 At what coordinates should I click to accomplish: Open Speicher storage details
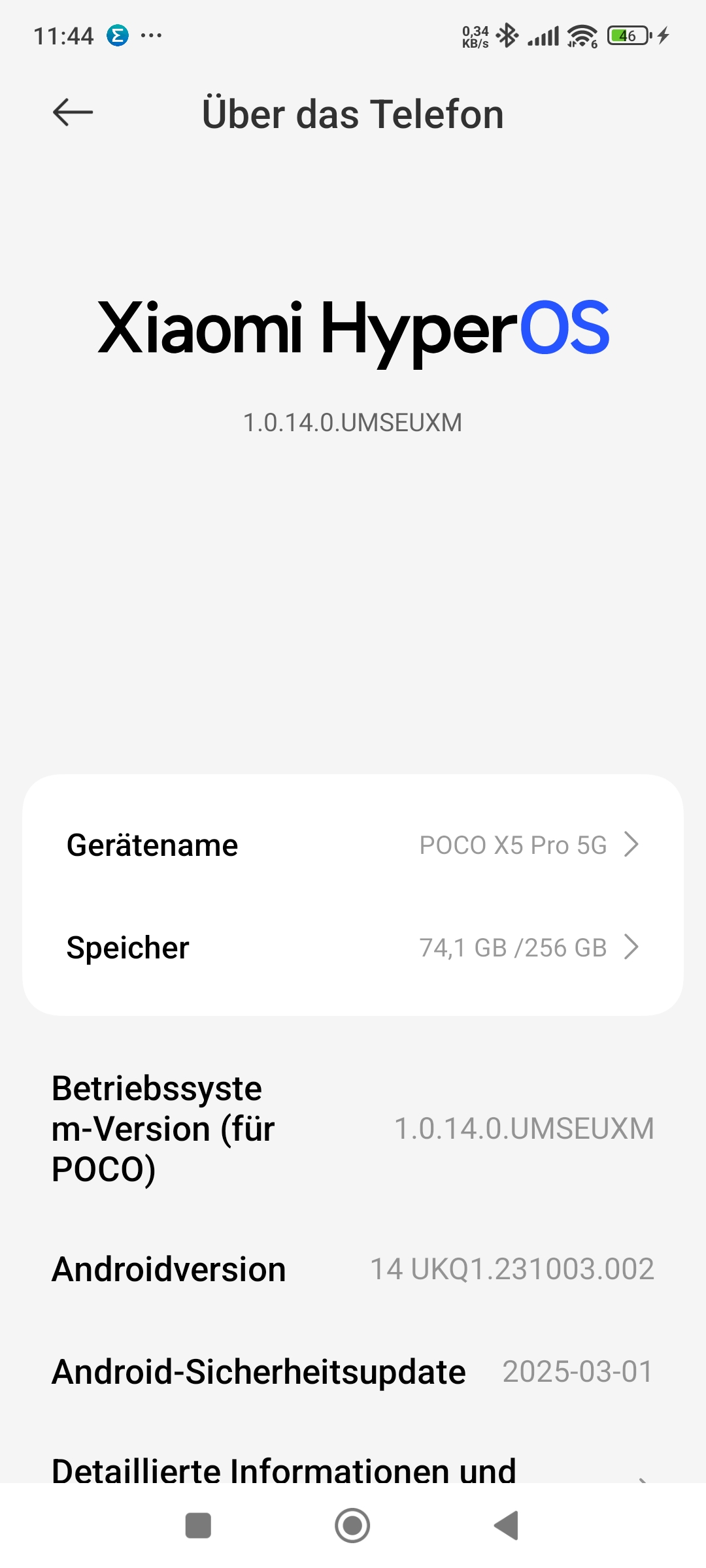point(353,947)
